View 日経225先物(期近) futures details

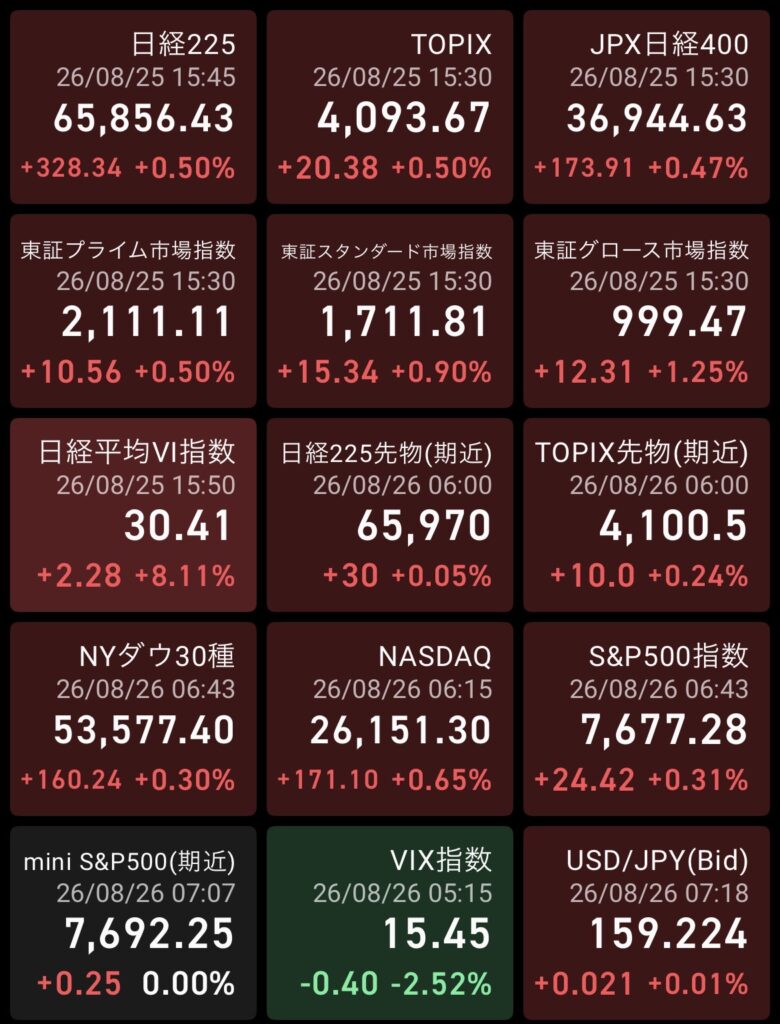coord(390,515)
